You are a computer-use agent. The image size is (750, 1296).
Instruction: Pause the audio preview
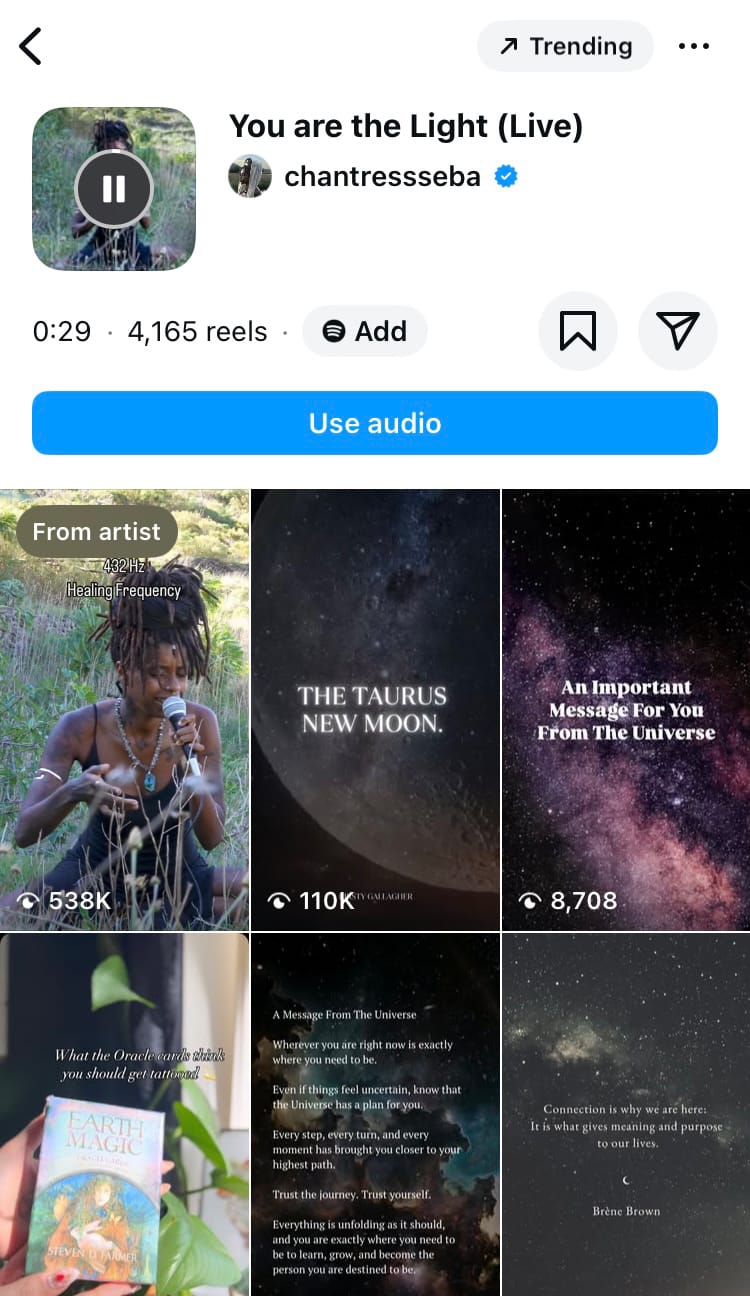pos(114,189)
